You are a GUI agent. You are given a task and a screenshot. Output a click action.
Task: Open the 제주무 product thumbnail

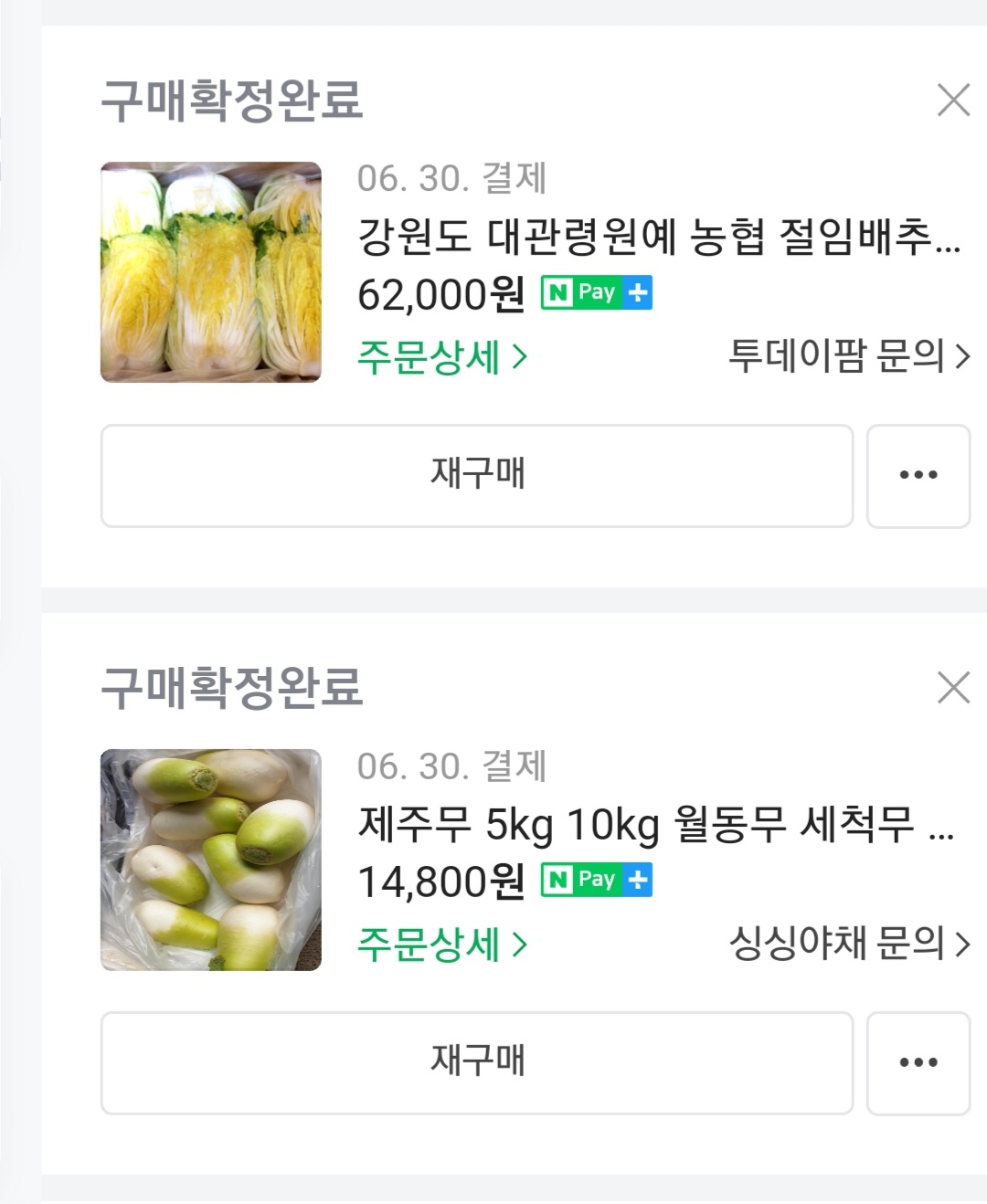click(x=211, y=860)
